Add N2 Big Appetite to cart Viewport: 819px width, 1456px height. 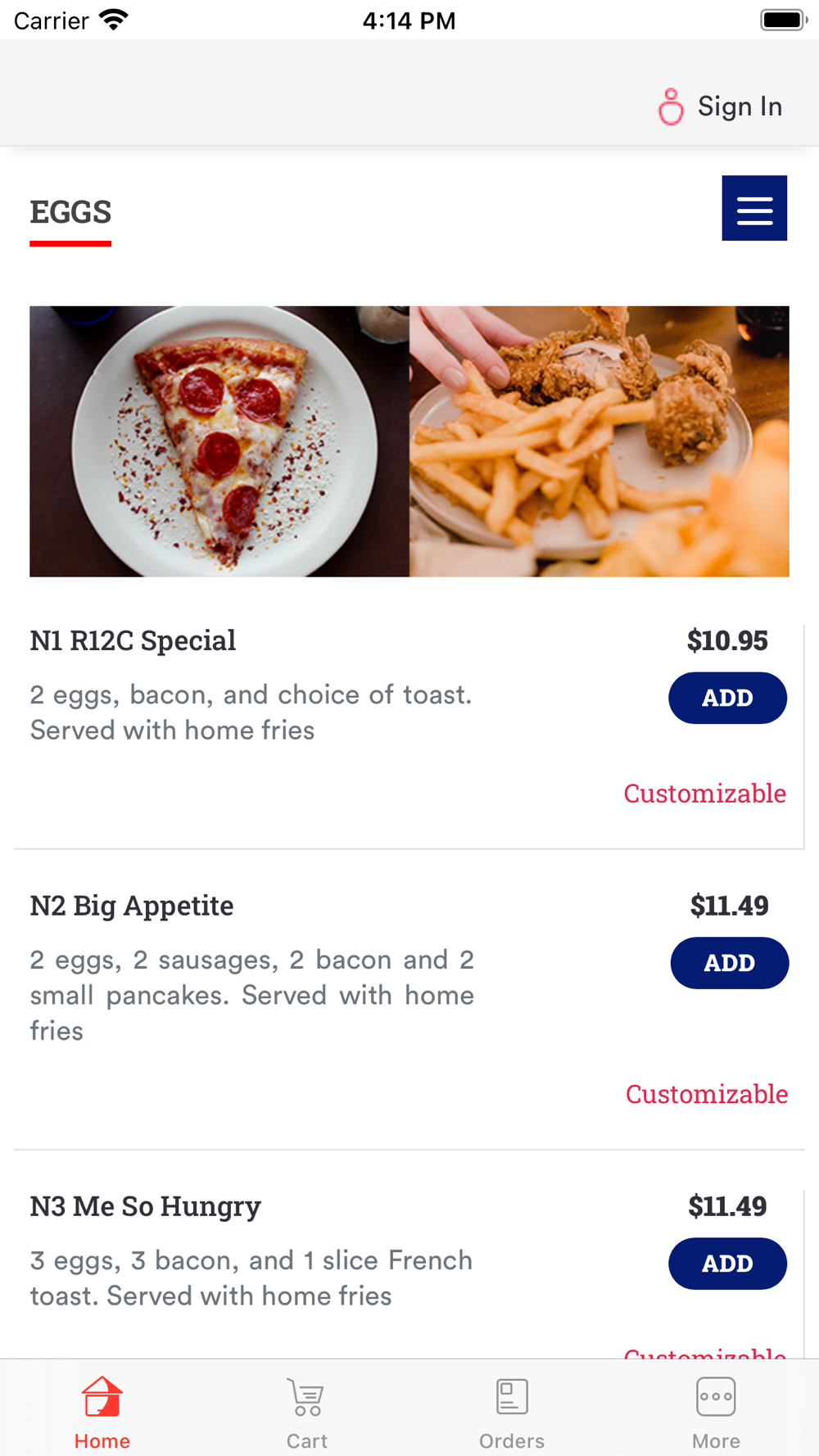729,963
